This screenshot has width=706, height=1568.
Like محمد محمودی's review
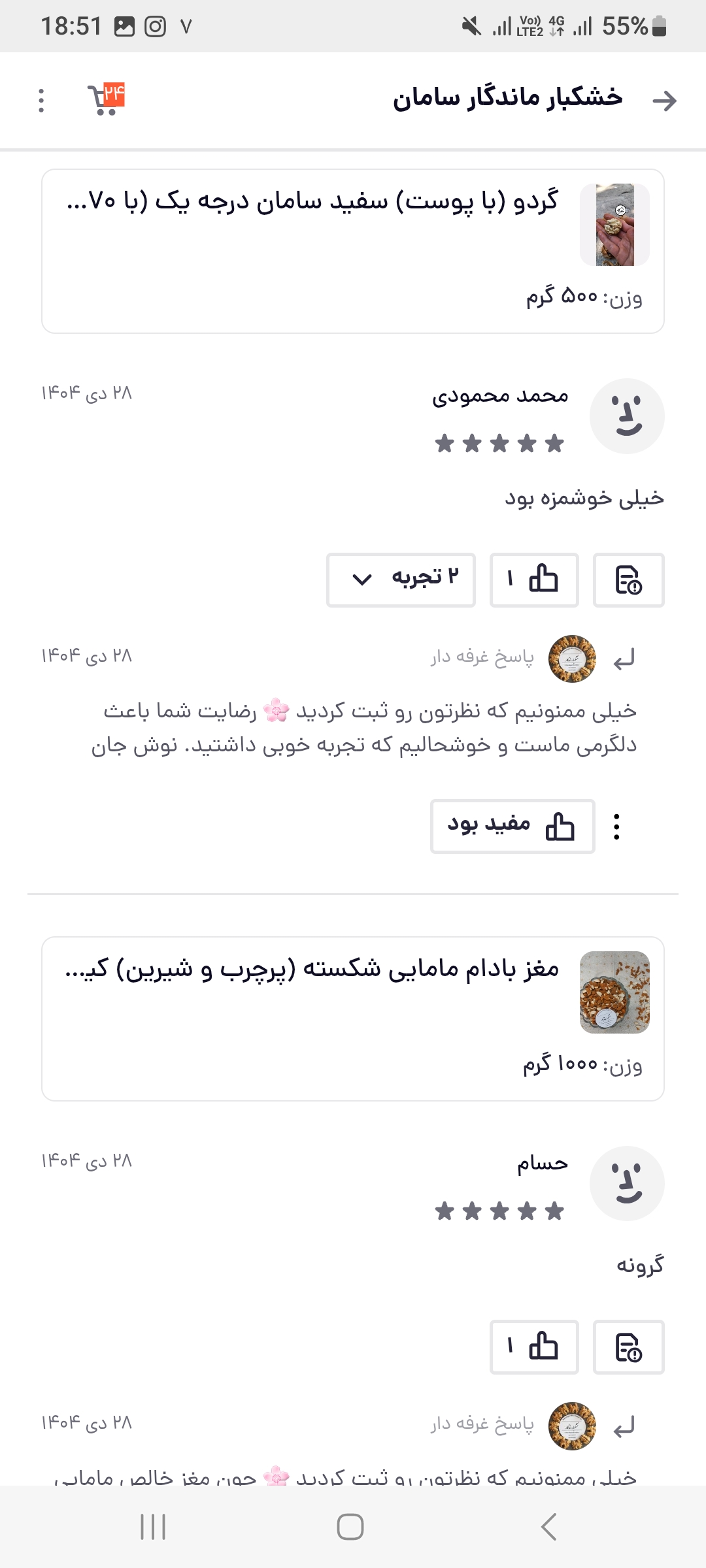(x=534, y=580)
